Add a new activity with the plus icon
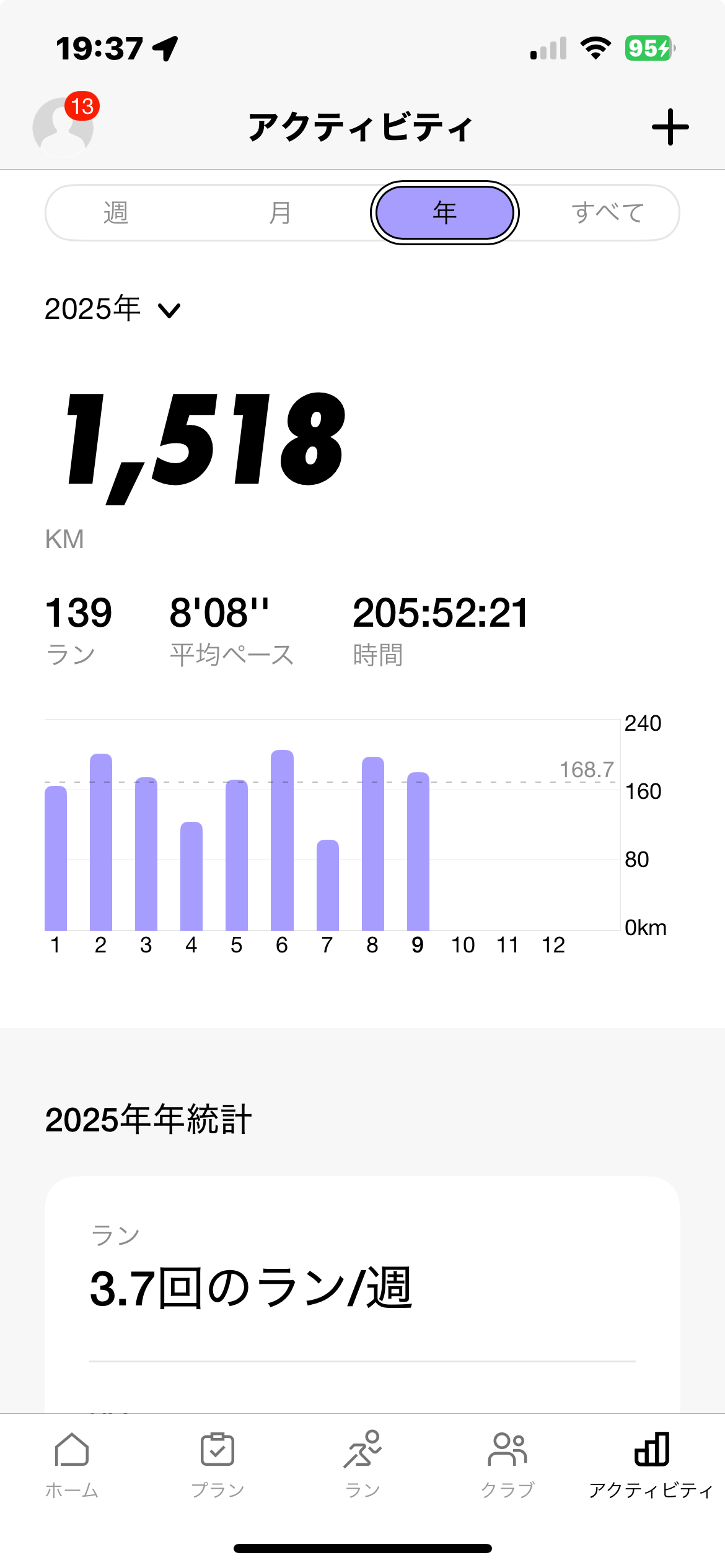The image size is (725, 1568). click(x=670, y=127)
